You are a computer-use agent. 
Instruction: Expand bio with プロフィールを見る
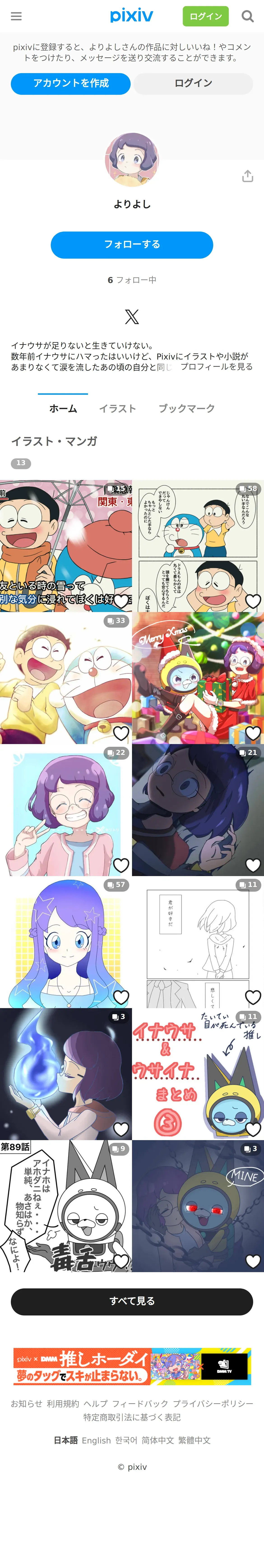click(217, 366)
